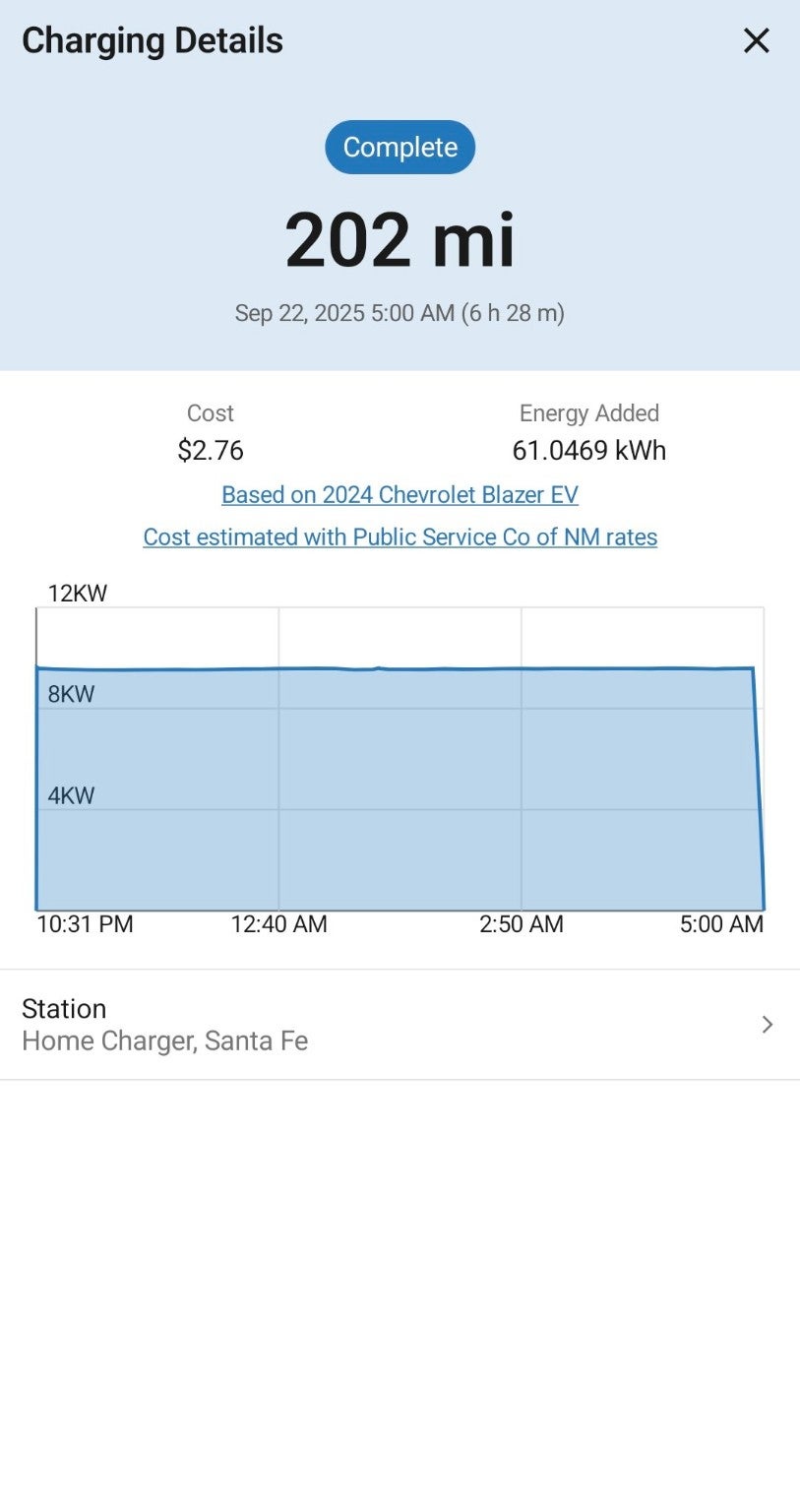Open the Public Service Co of NM rates link
Image resolution: width=800 pixels, height=1512 pixels.
pos(400,536)
